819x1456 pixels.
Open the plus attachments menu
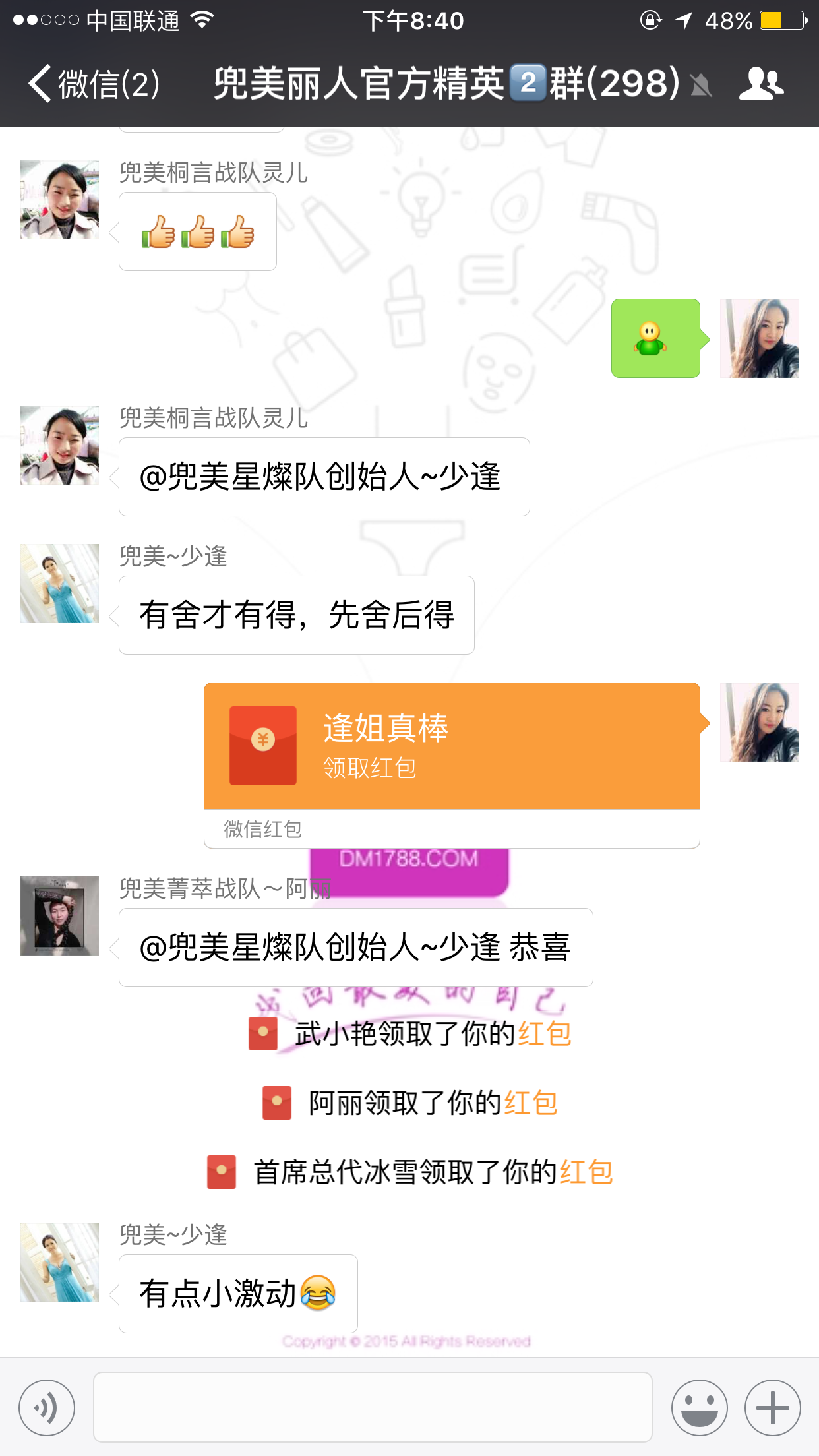(772, 1407)
